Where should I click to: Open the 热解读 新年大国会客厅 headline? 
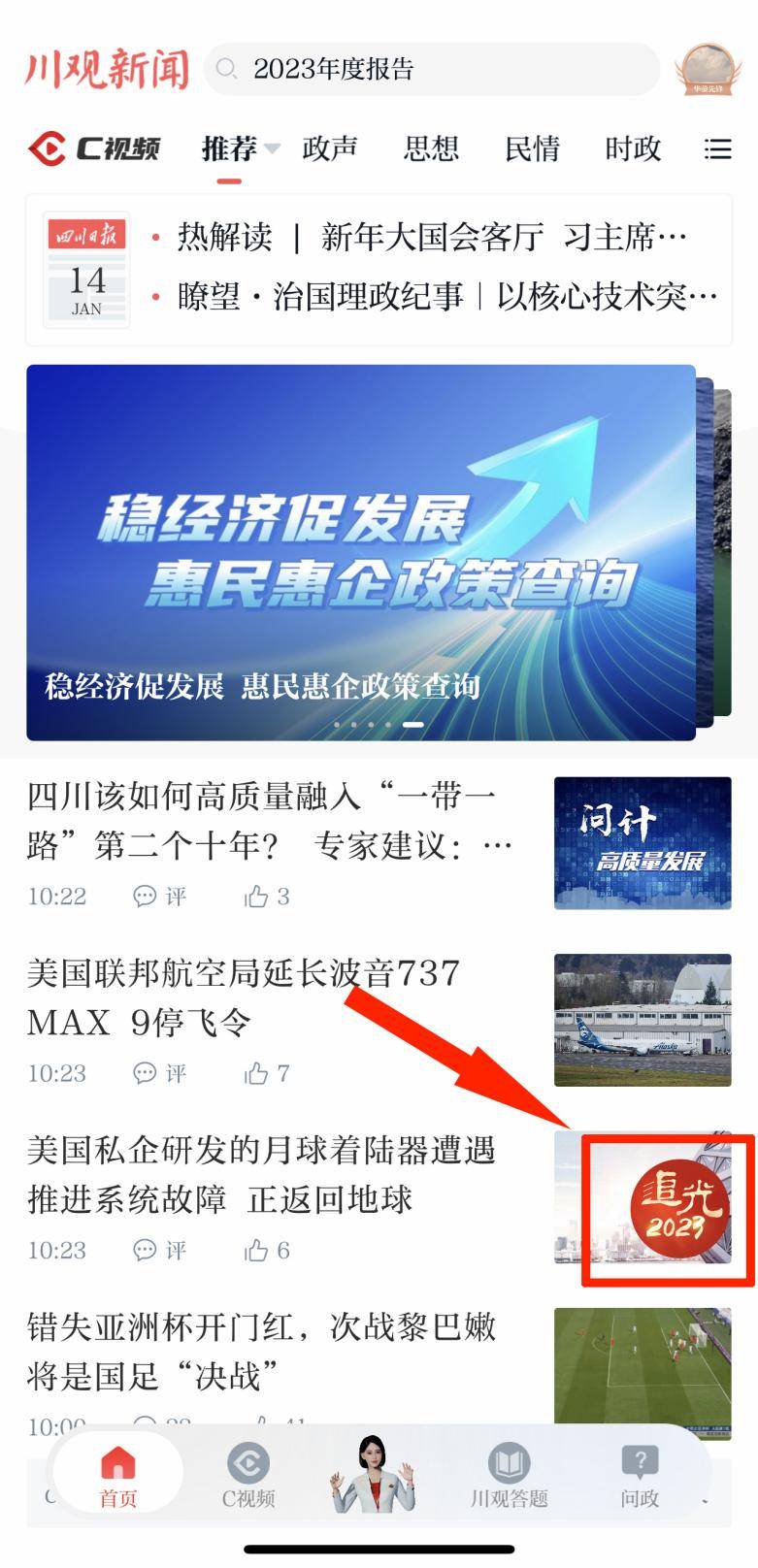432,237
